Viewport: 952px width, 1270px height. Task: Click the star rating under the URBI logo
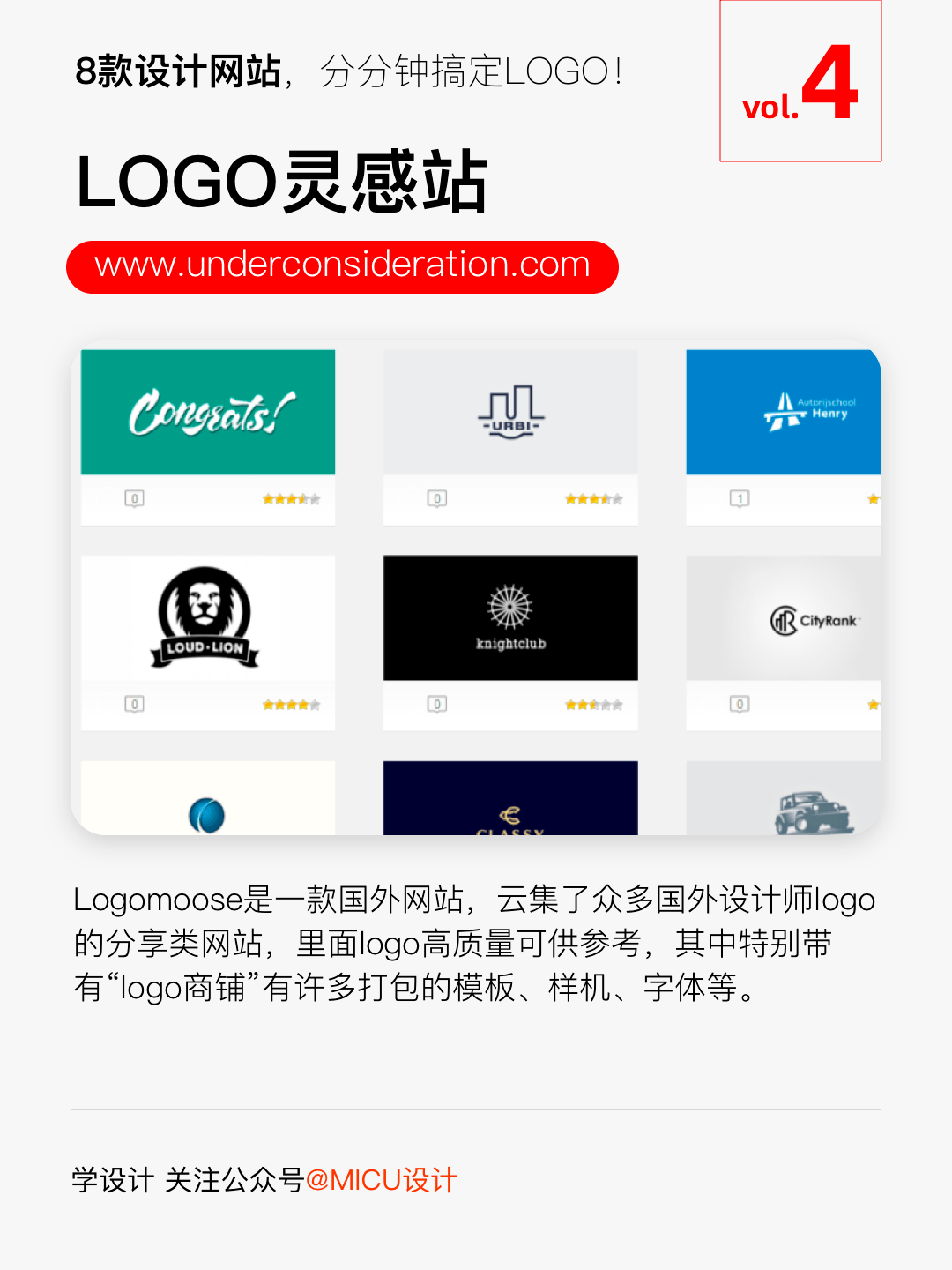coord(594,497)
